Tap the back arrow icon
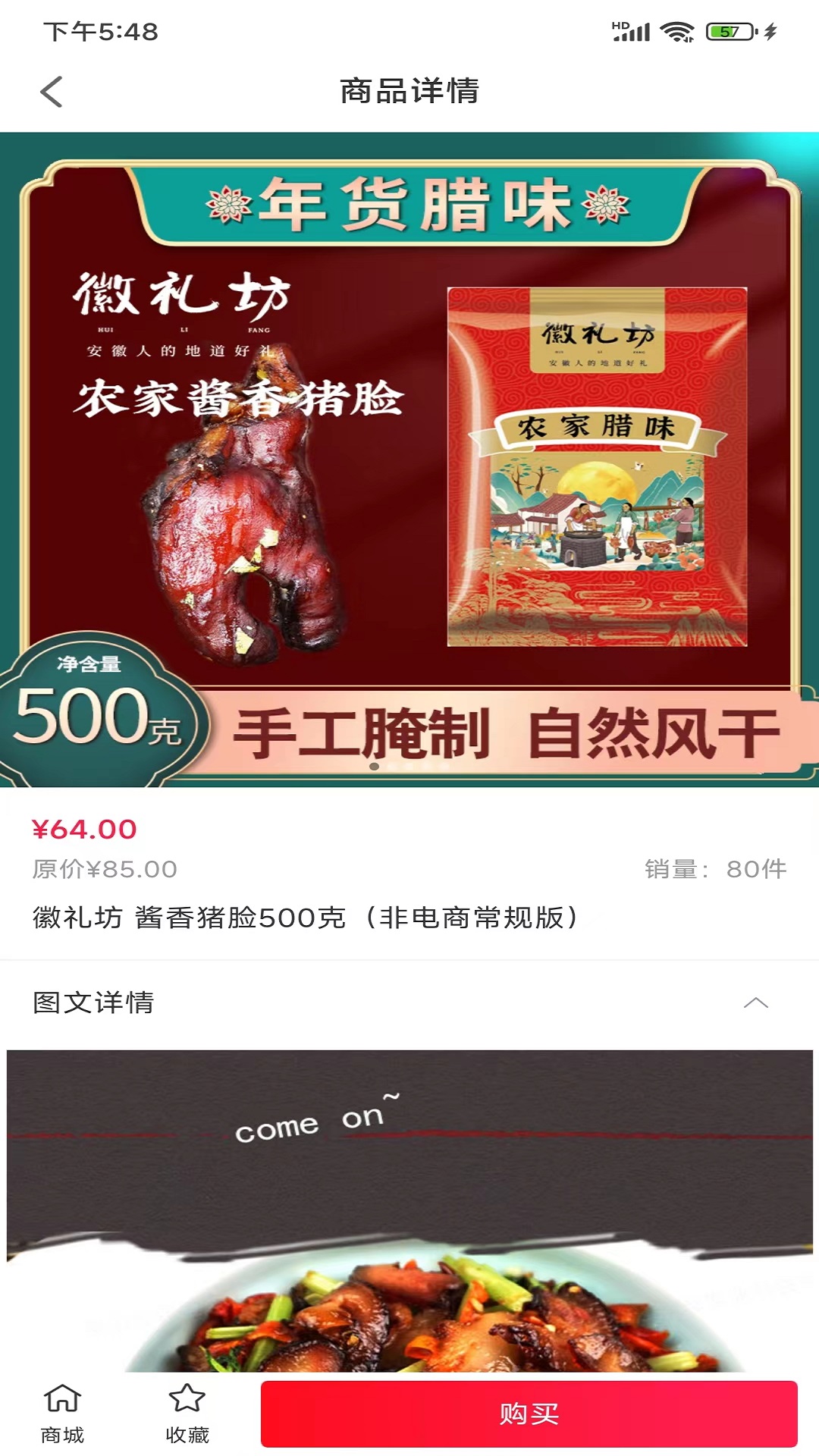The height and width of the screenshot is (1456, 819). (50, 91)
